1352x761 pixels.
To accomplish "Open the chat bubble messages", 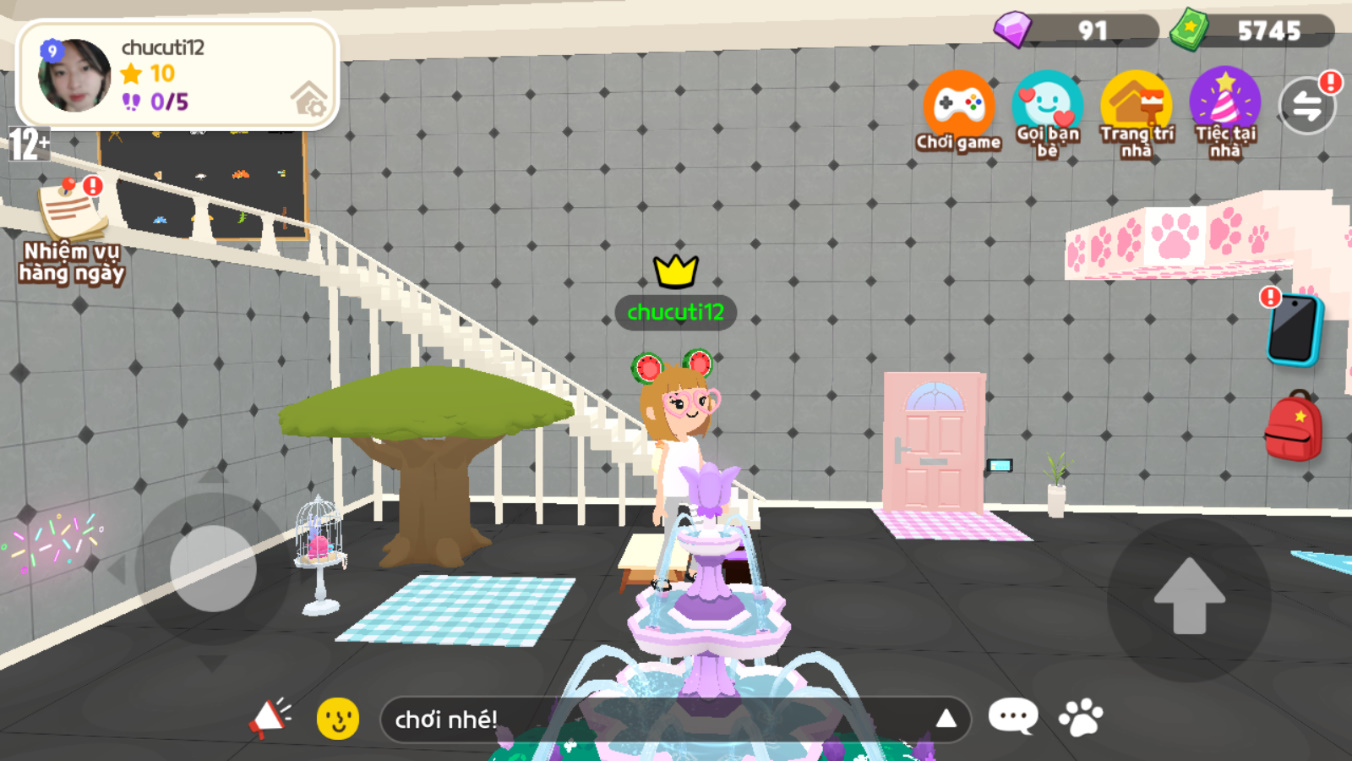I will point(1013,717).
